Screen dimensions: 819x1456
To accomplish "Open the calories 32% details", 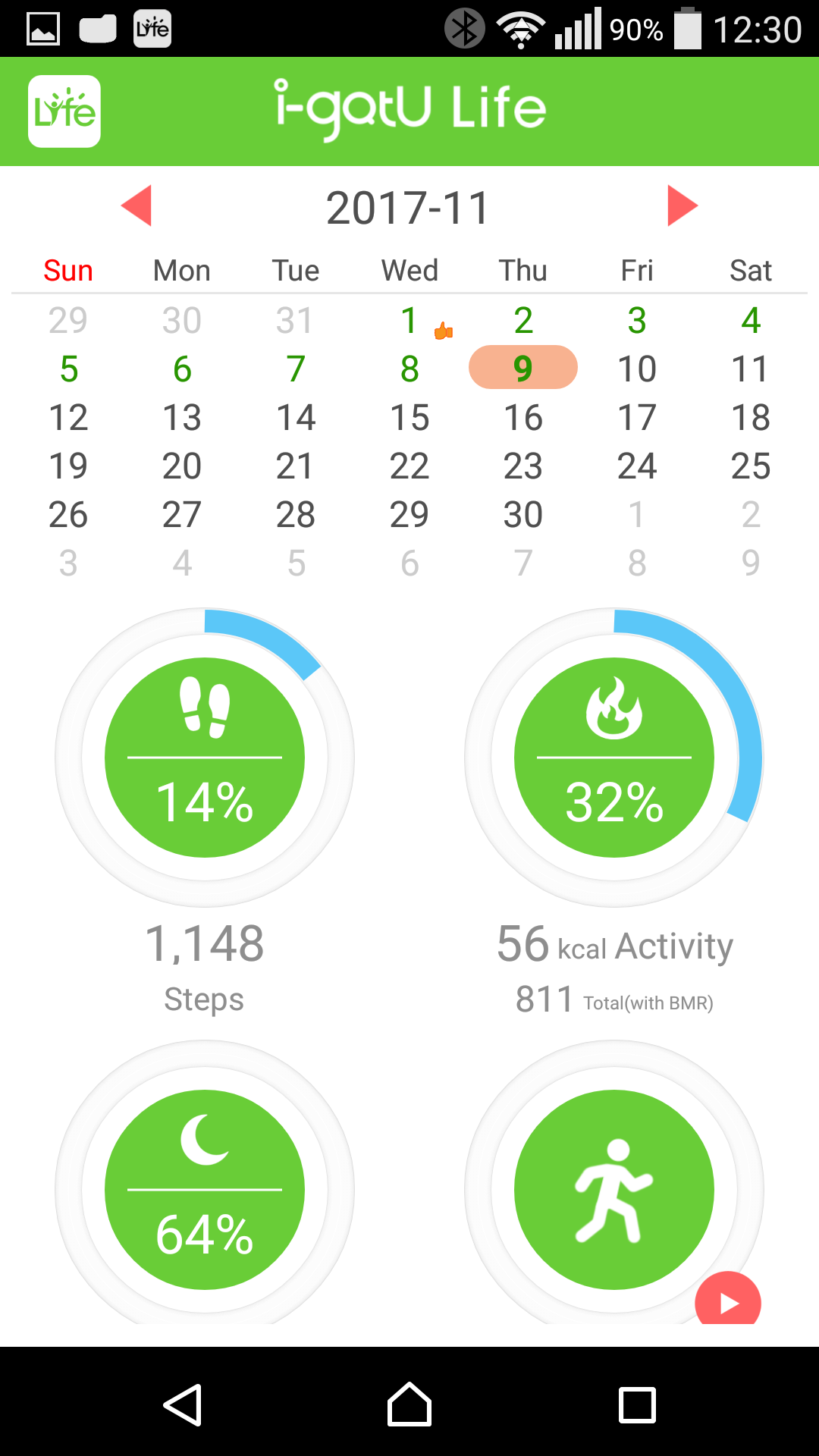I will point(614,758).
